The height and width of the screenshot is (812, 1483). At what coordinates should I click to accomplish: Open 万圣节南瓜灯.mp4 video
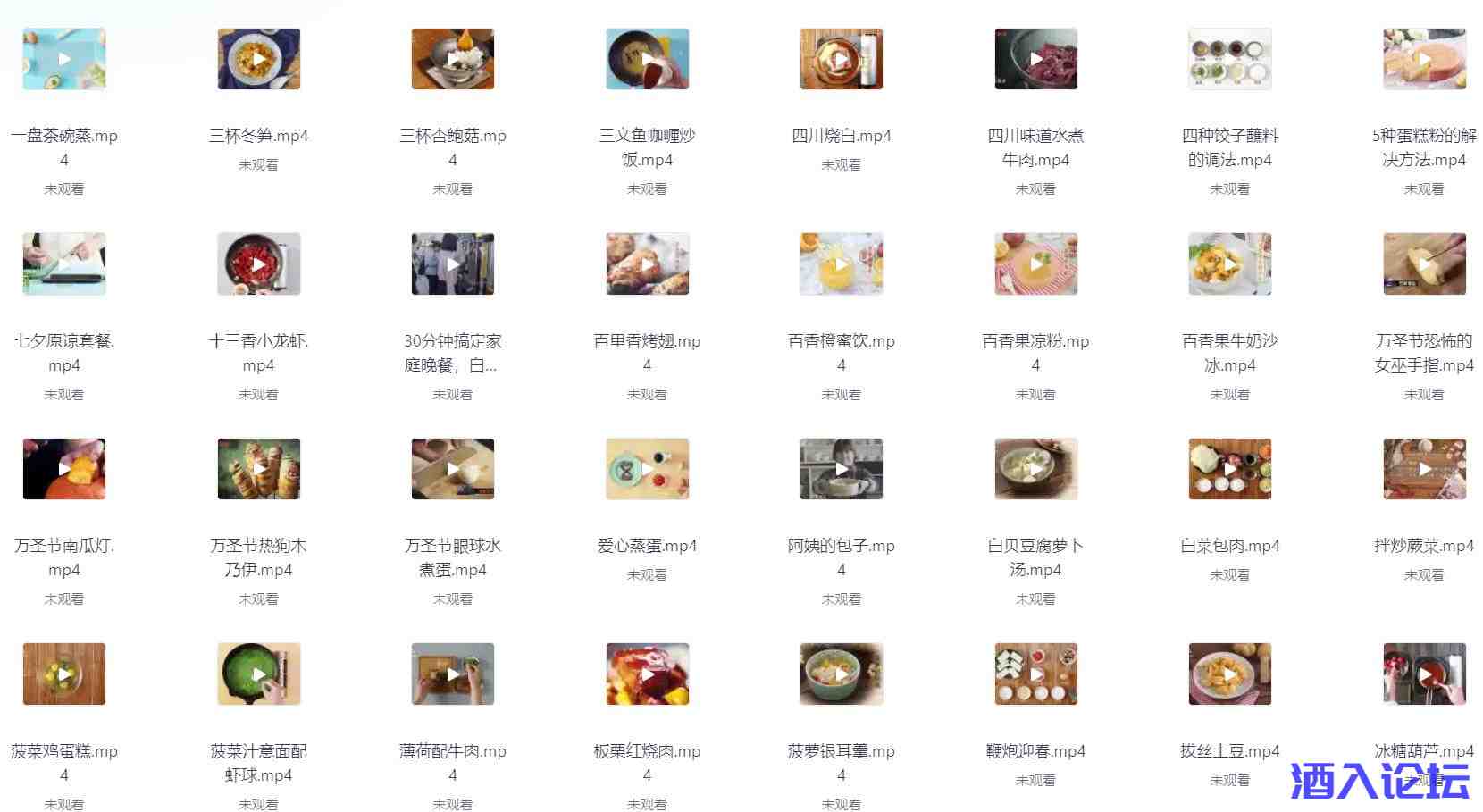[x=64, y=469]
